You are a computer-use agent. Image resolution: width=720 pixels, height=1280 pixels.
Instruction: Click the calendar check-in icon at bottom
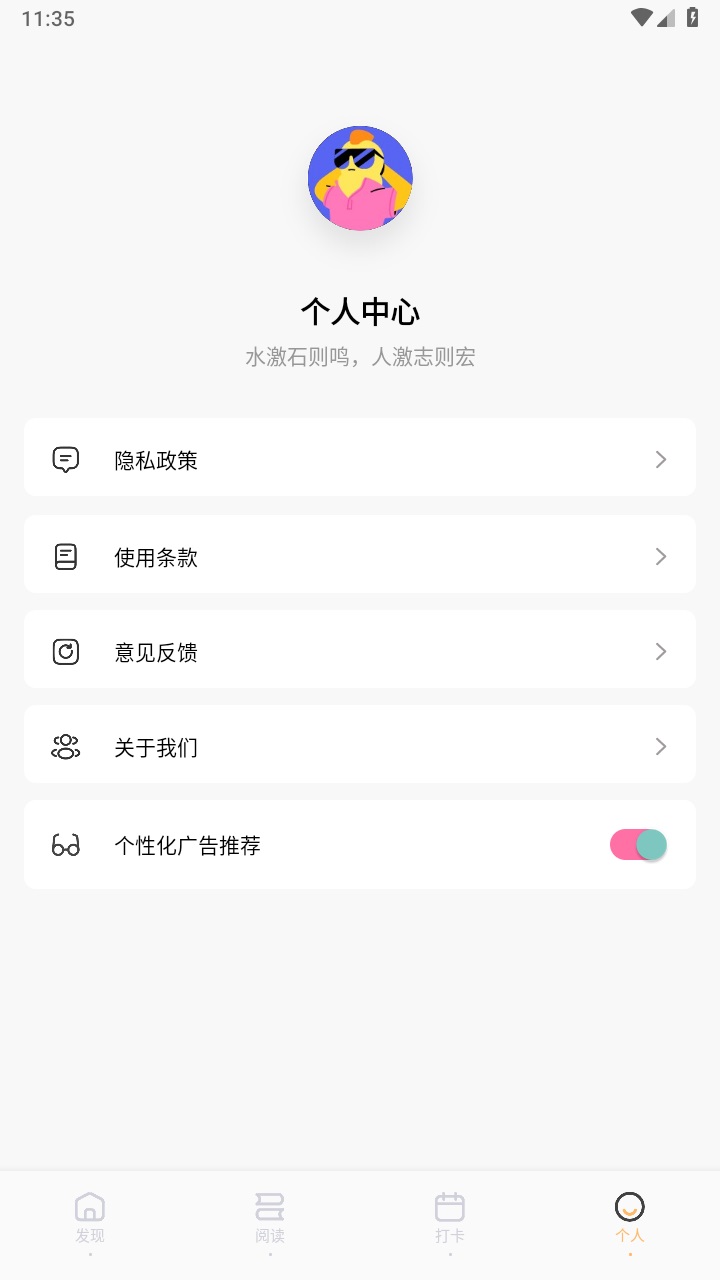(x=449, y=1206)
